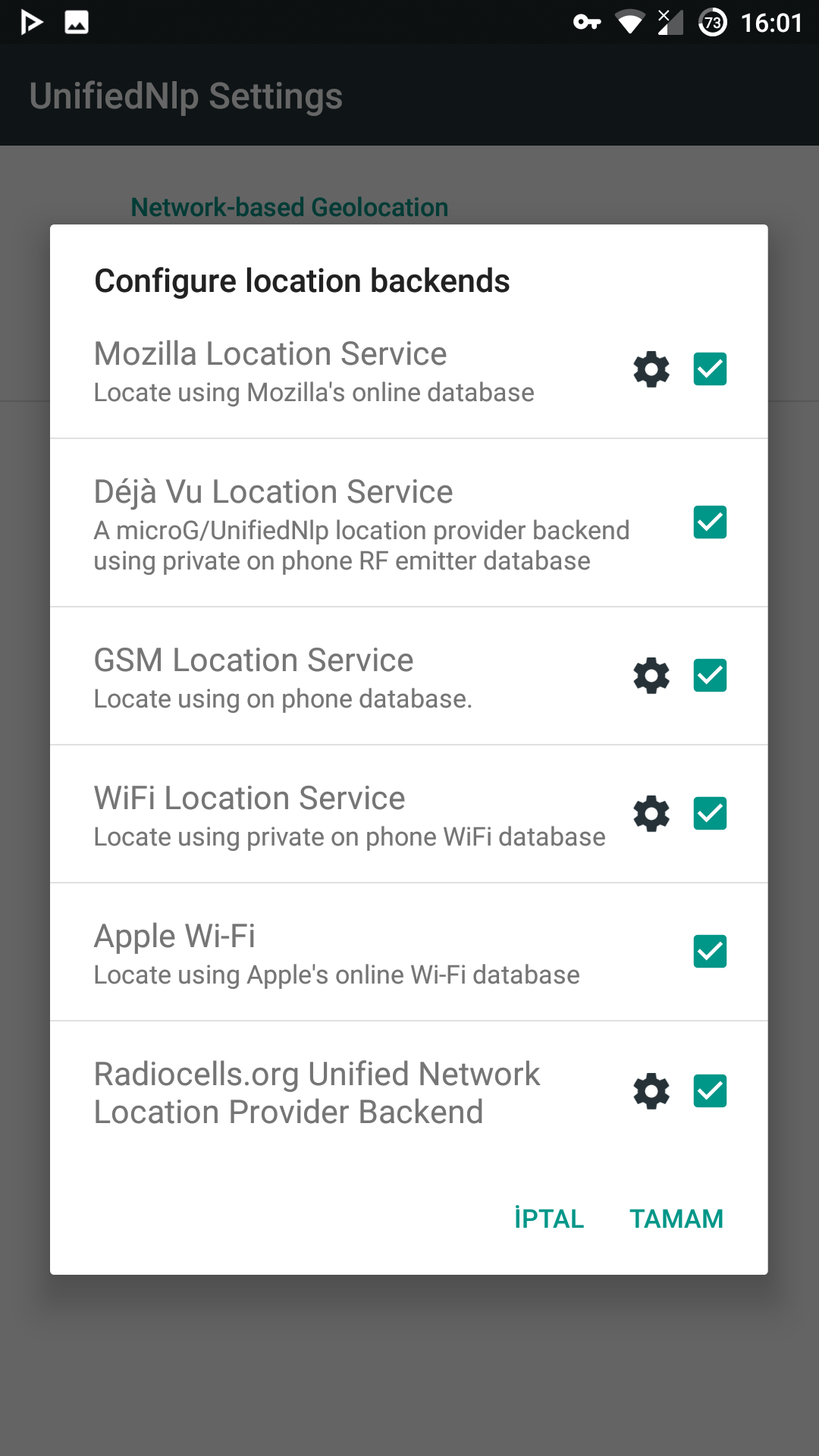Disable Radiocells.org backend checkbox

pos(710,1091)
